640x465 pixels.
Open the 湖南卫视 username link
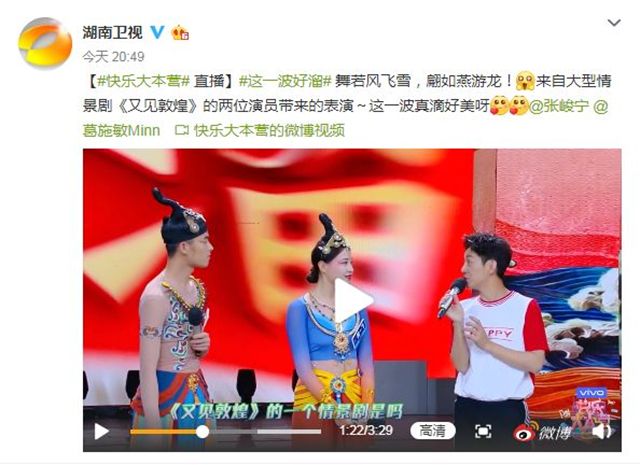click(x=112, y=32)
